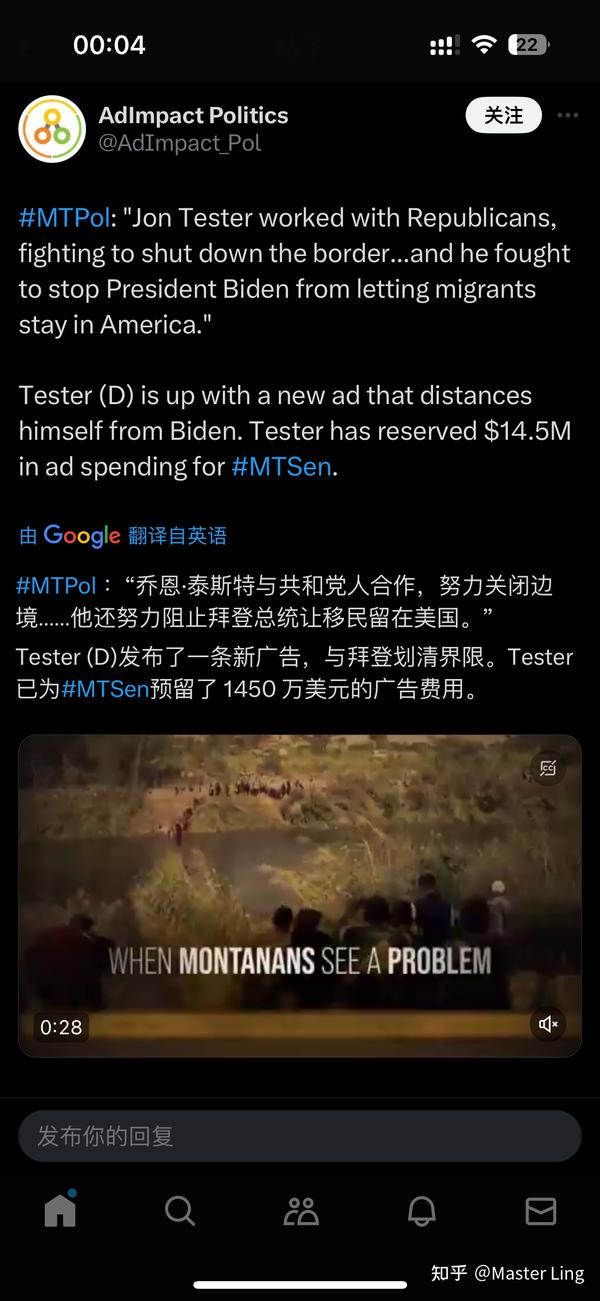Tap the 发布你的回复 reply field
The height and width of the screenshot is (1301, 600).
(x=300, y=1136)
